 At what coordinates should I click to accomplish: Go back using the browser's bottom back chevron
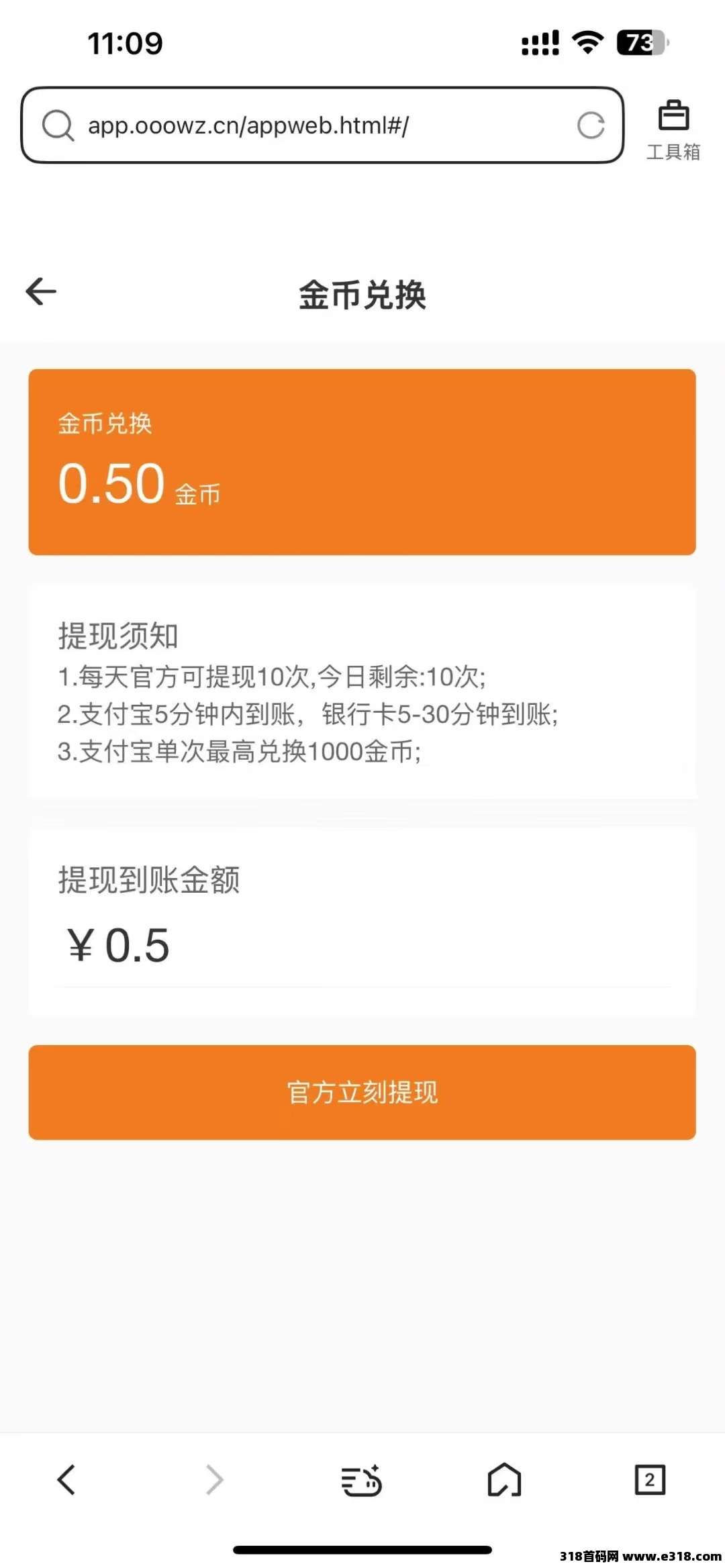click(66, 1479)
